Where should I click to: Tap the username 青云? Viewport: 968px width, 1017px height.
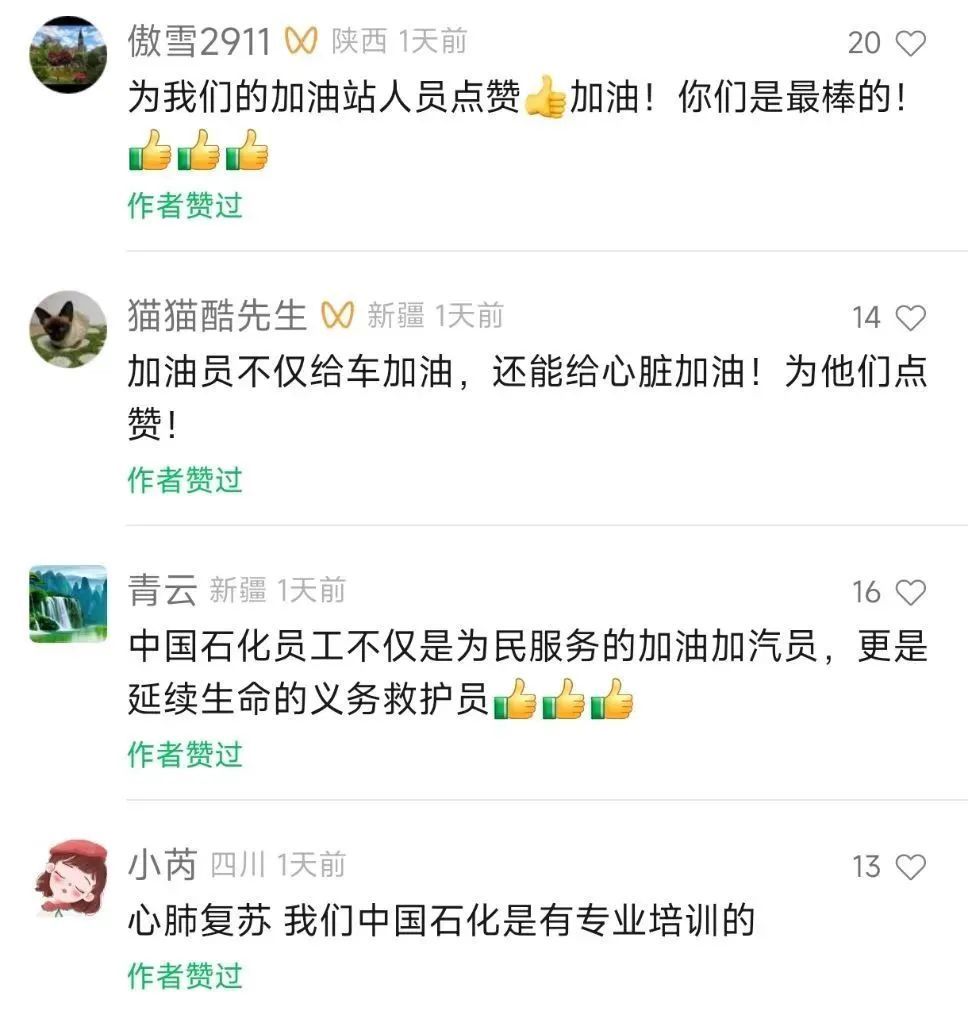[x=162, y=590]
